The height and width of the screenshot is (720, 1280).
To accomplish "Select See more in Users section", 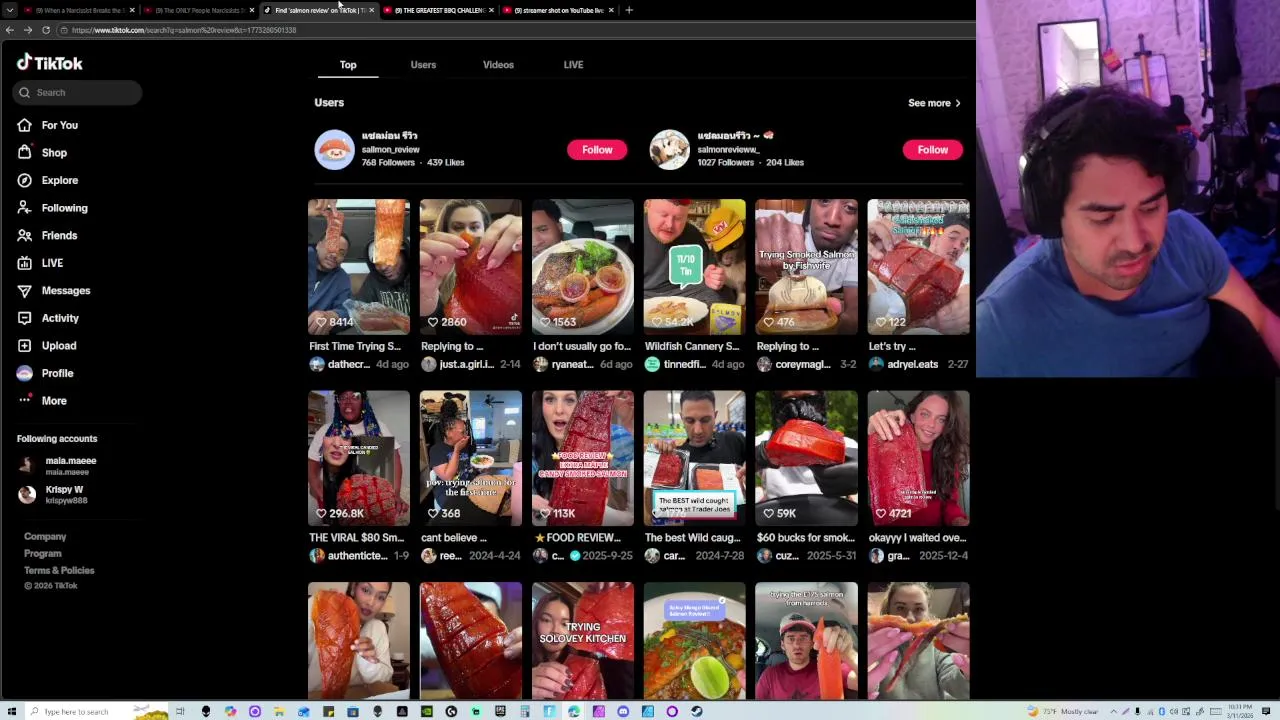I will pos(934,103).
